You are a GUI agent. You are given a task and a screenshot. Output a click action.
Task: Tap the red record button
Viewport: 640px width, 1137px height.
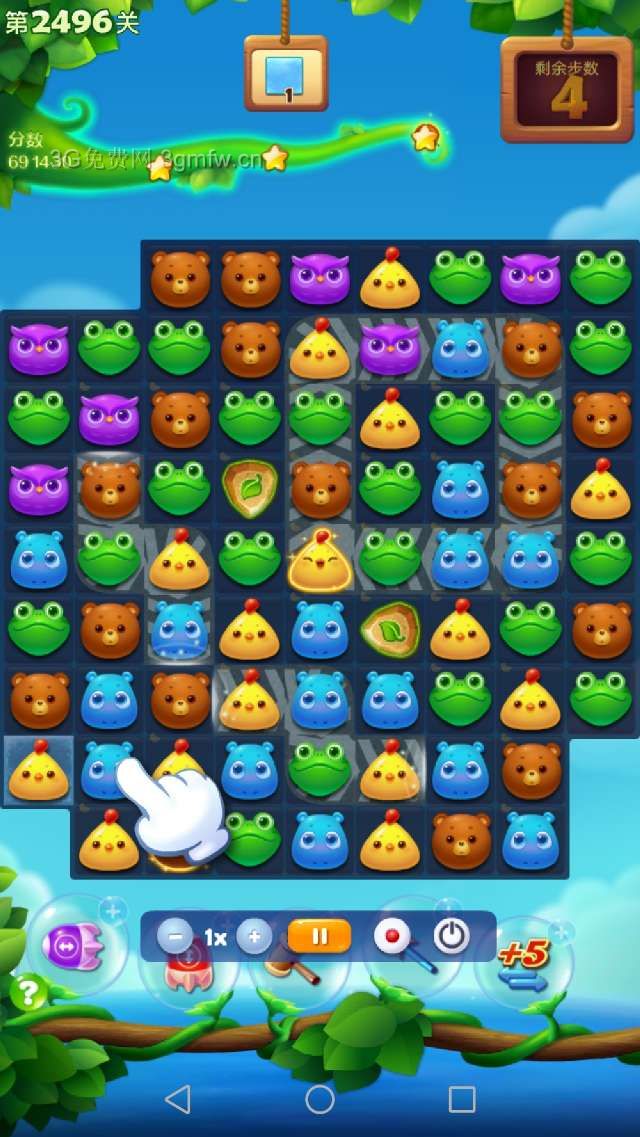tap(392, 936)
